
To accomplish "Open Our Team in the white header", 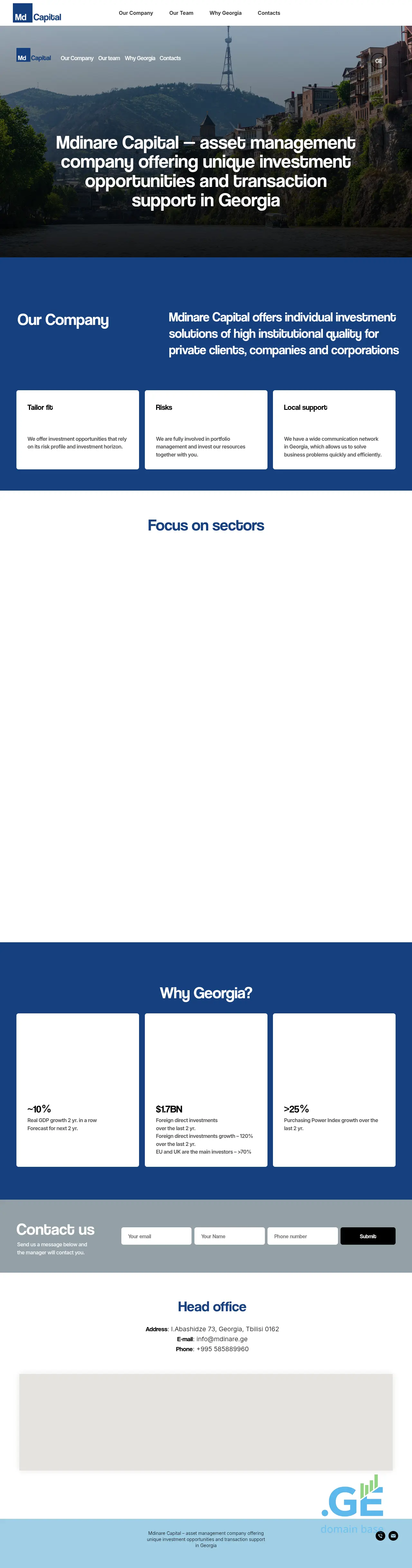I will tap(181, 13).
